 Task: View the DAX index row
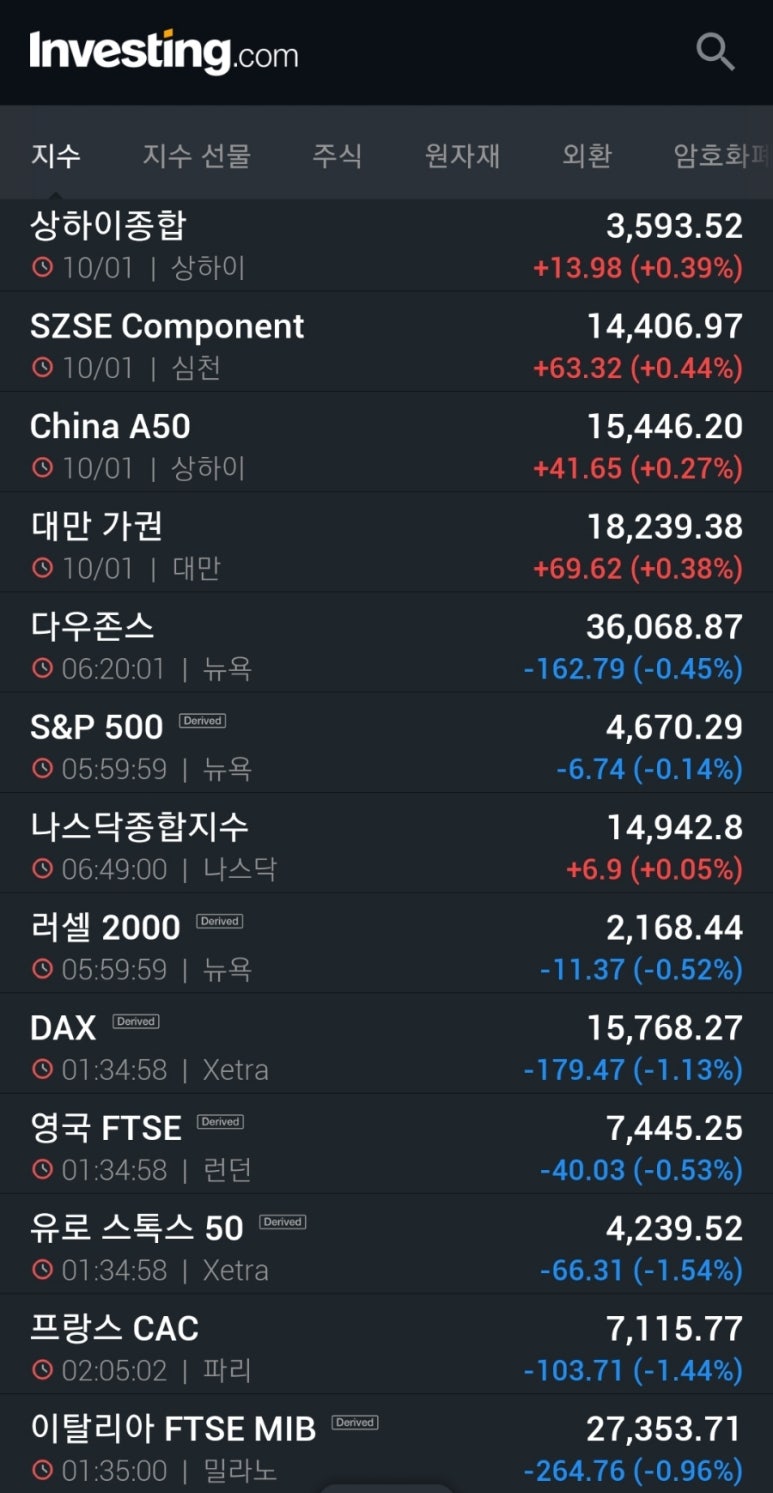click(x=386, y=1043)
